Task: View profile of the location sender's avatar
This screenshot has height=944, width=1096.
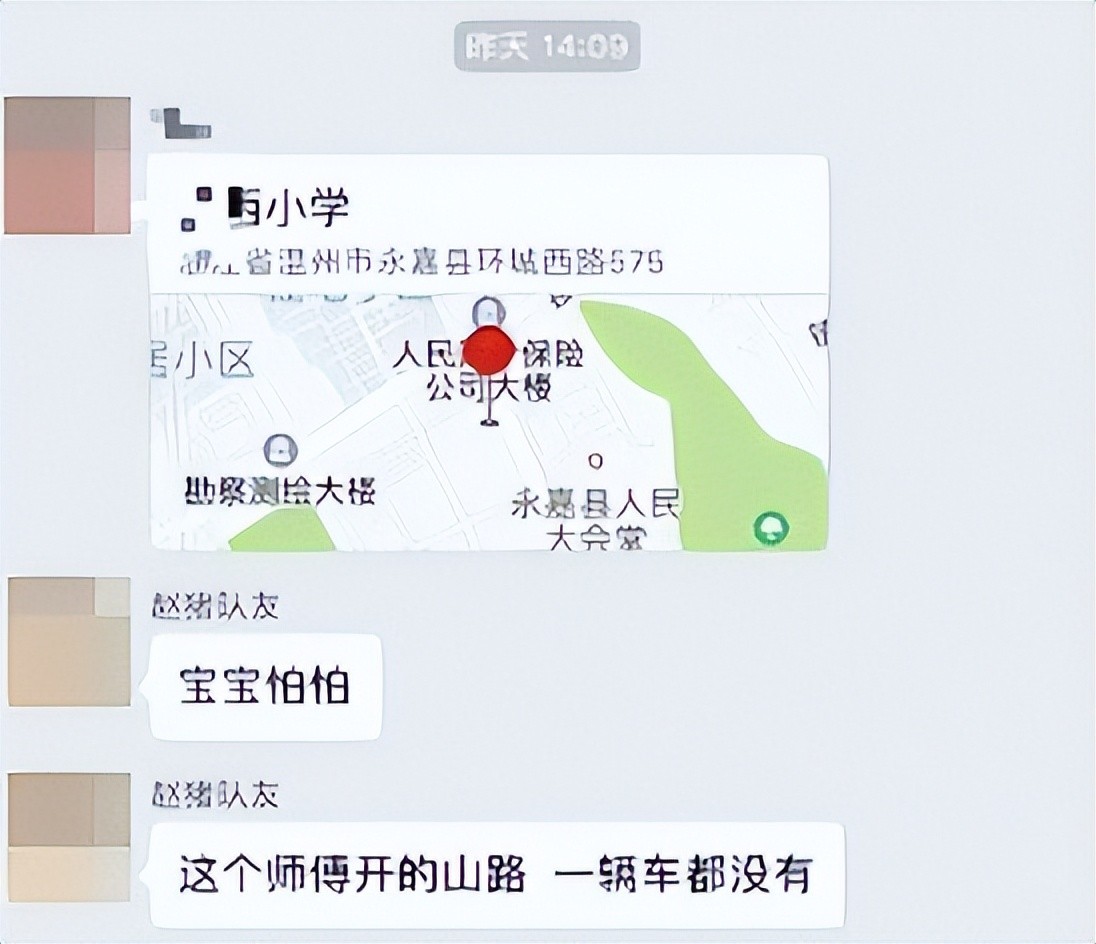Action: [68, 166]
